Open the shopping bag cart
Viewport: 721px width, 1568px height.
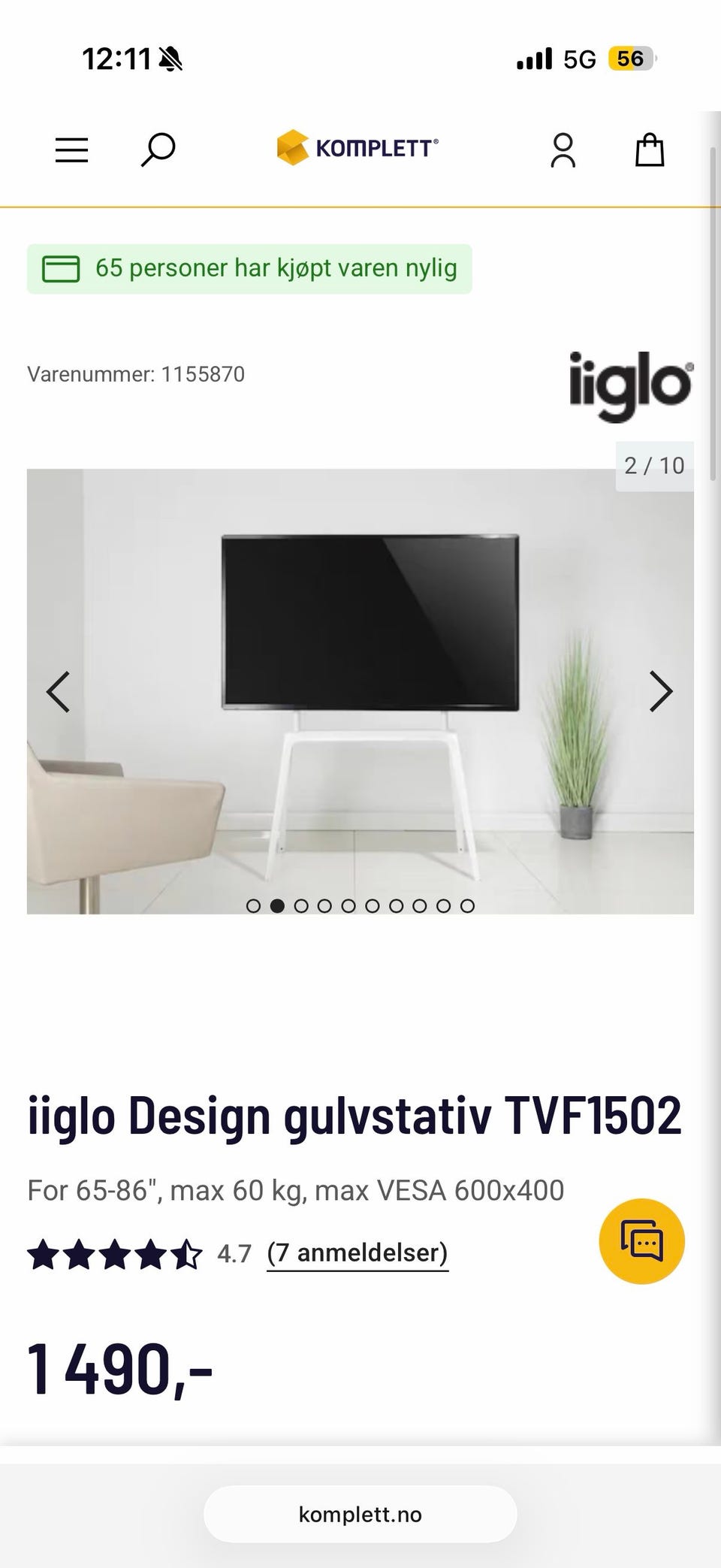pyautogui.click(x=650, y=150)
